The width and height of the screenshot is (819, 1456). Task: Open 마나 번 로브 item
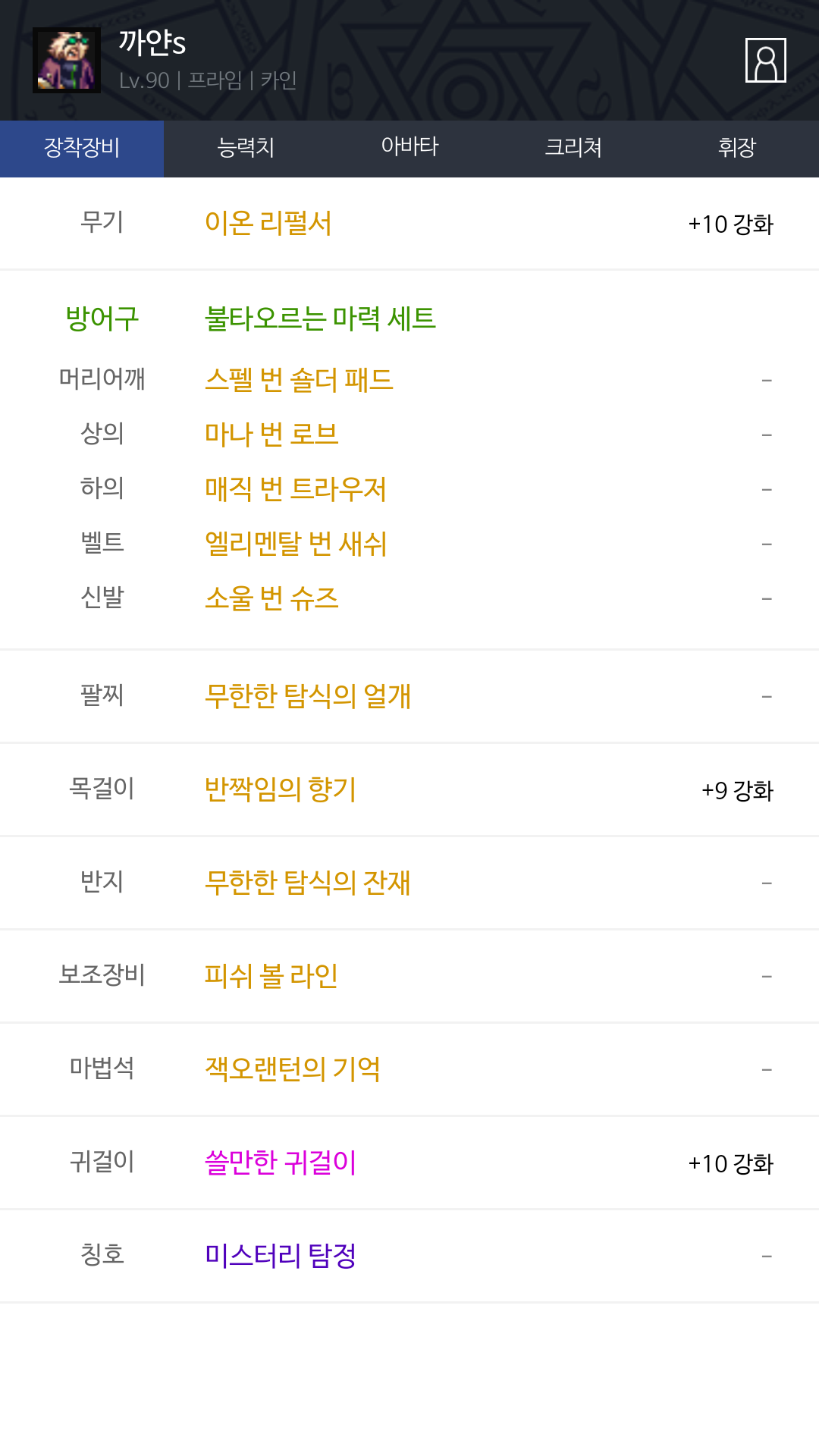coord(271,434)
